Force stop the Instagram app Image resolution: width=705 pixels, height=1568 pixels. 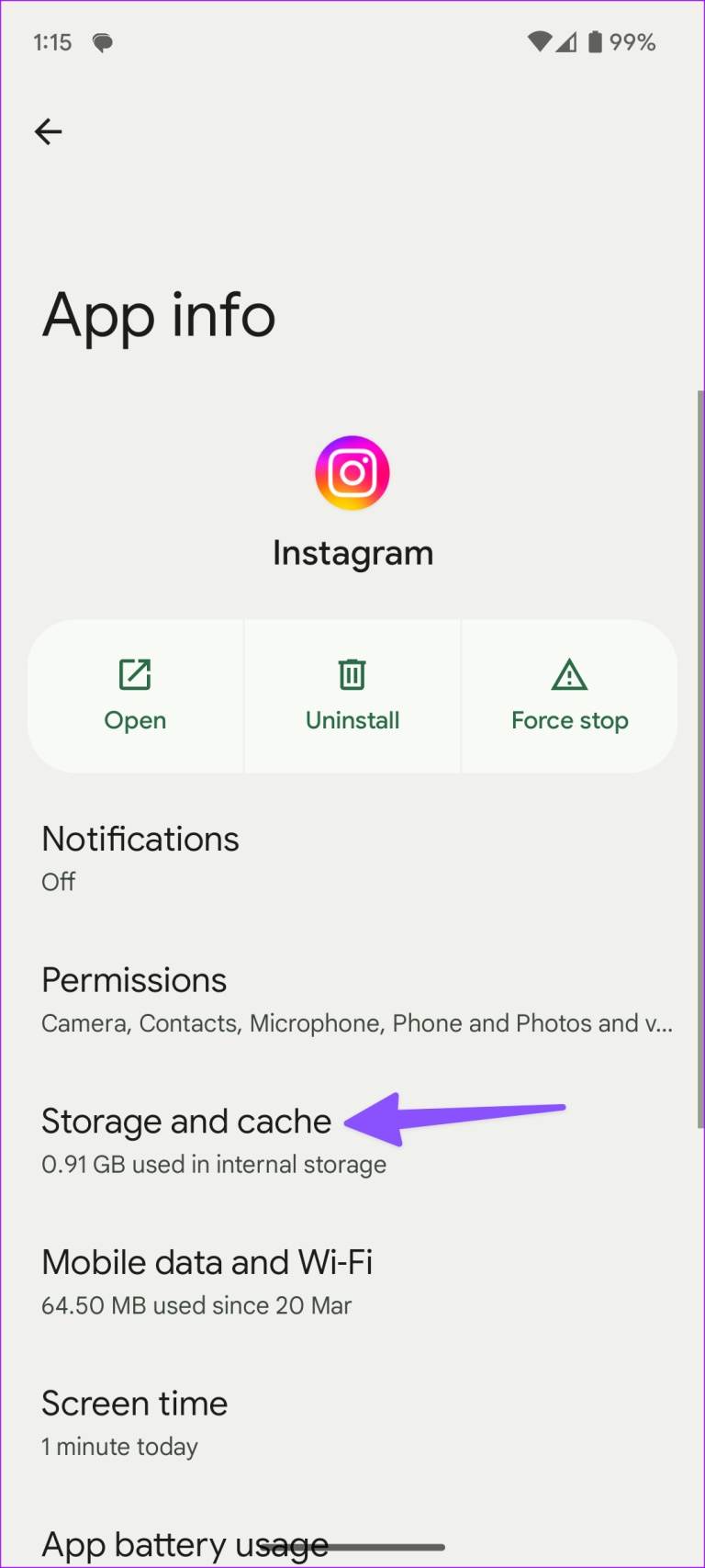(x=569, y=695)
